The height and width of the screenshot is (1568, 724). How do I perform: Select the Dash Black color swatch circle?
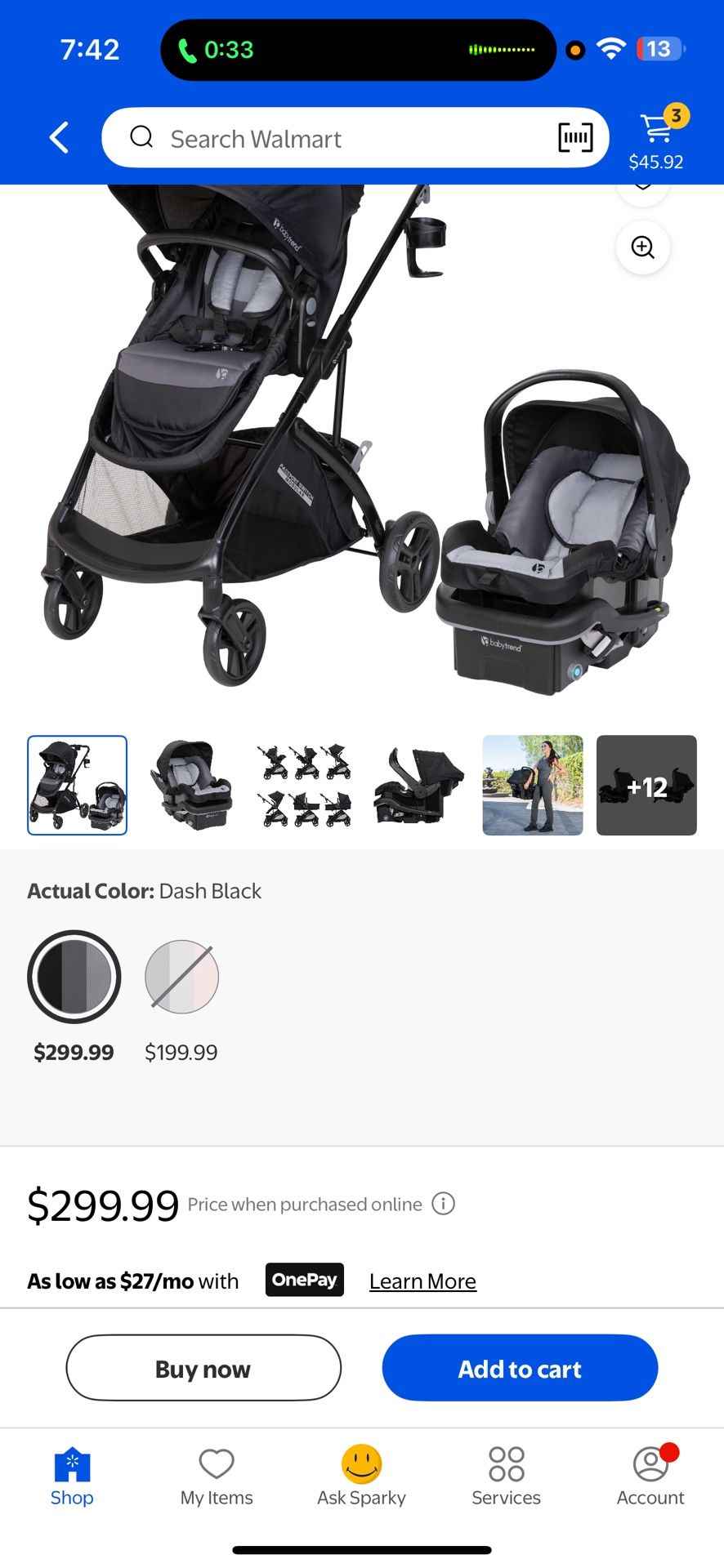tap(74, 976)
